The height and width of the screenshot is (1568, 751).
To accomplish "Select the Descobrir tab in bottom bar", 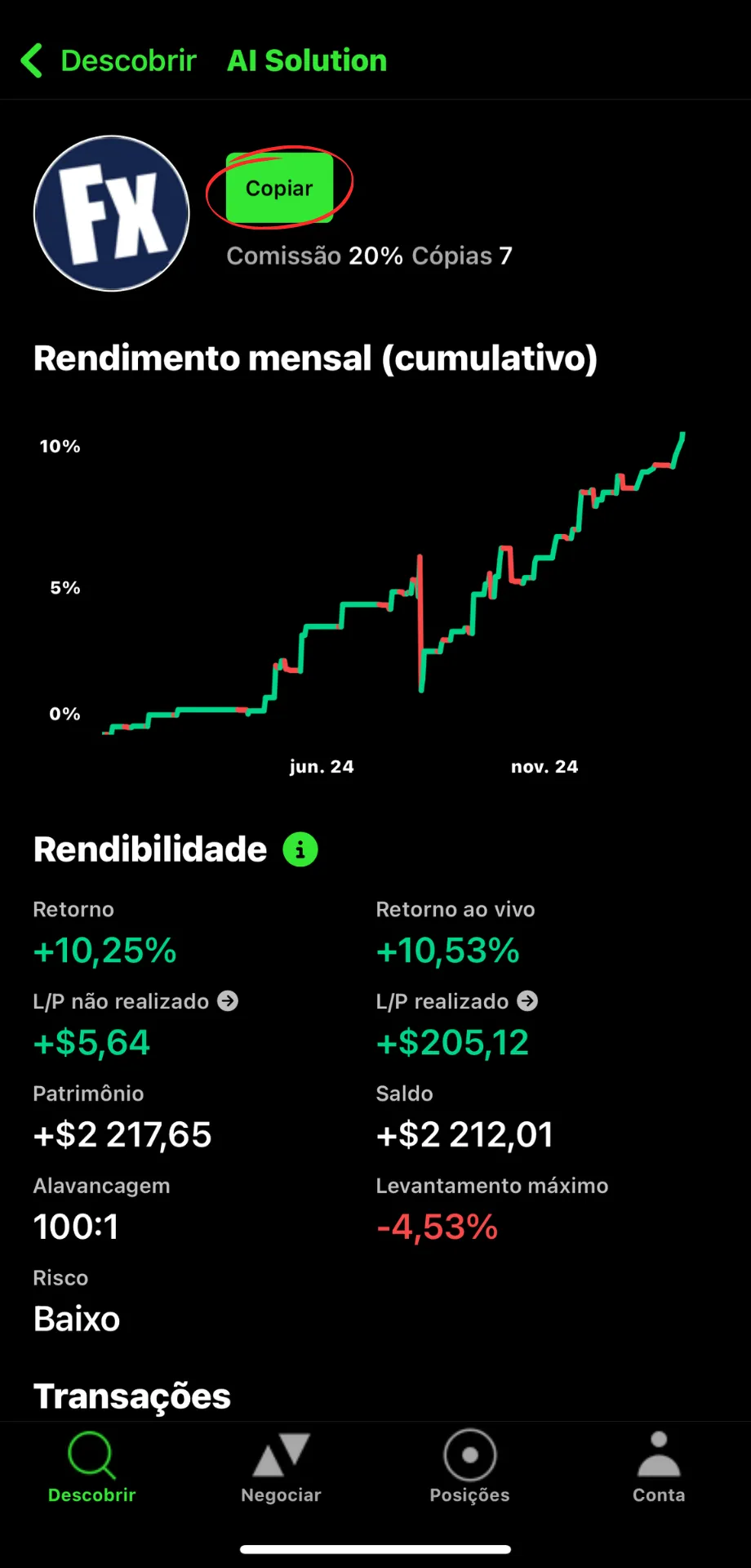I will tap(91, 1468).
